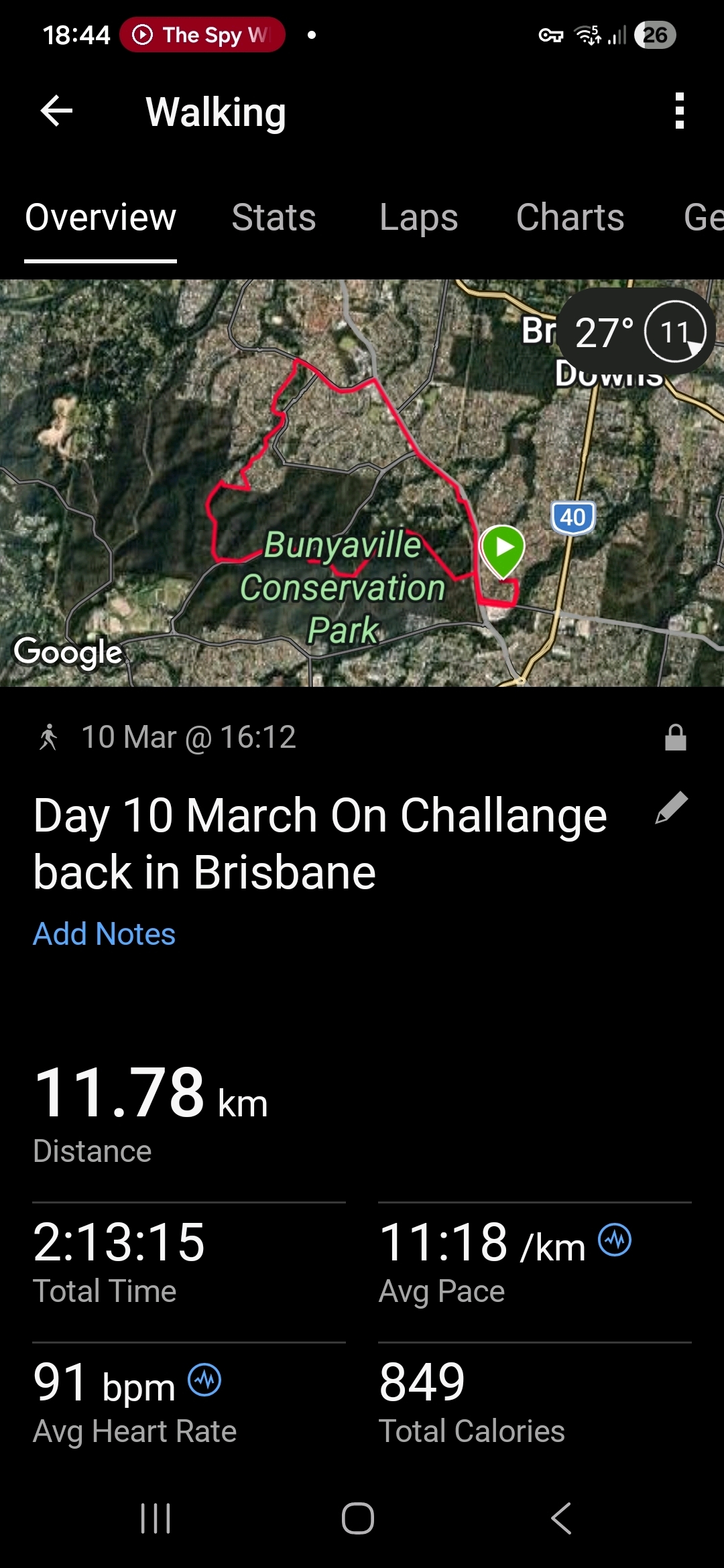Image resolution: width=724 pixels, height=1568 pixels.
Task: Tap the Add Notes link
Action: click(105, 934)
